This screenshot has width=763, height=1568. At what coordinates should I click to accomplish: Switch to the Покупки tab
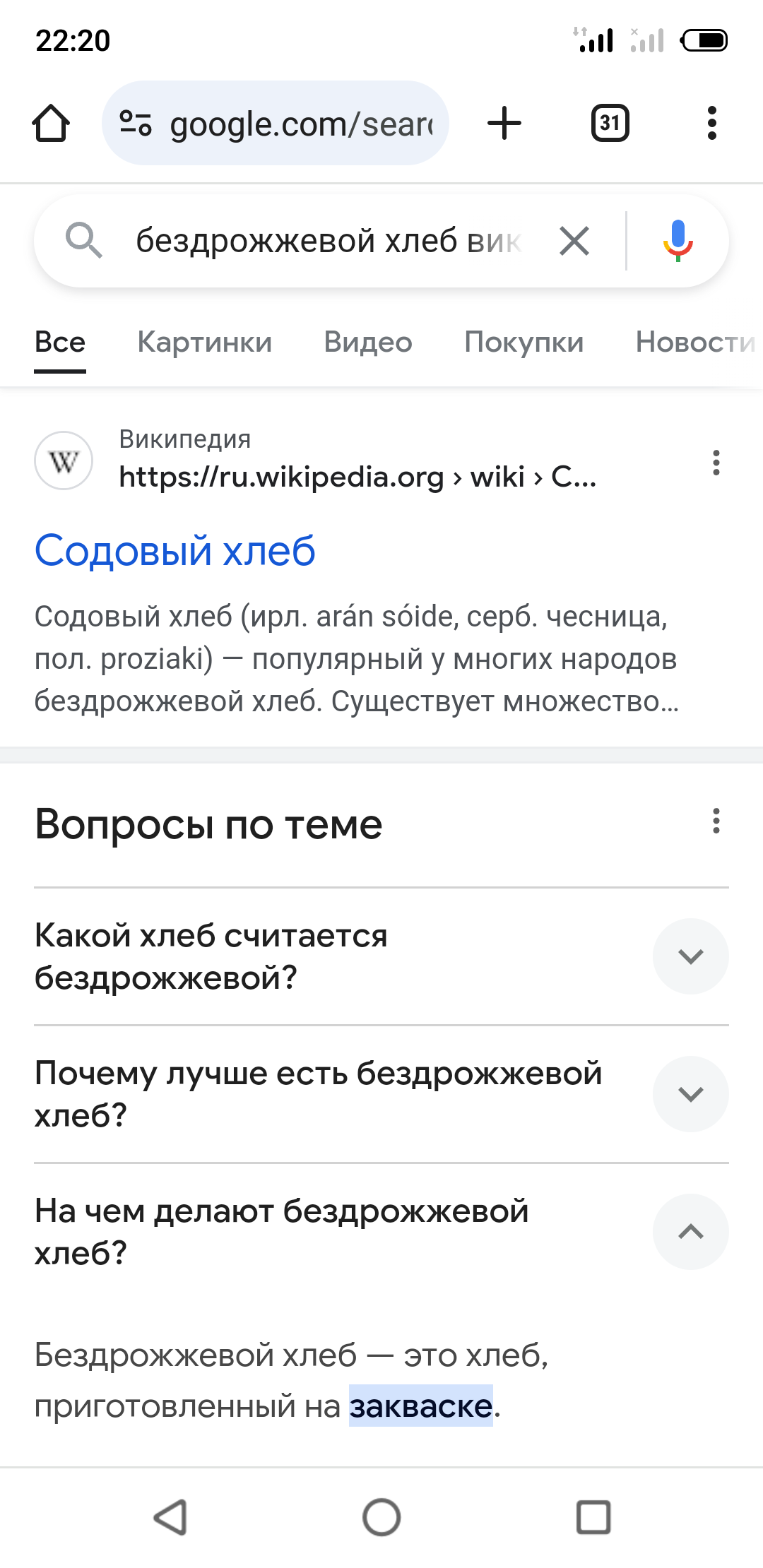coord(524,342)
